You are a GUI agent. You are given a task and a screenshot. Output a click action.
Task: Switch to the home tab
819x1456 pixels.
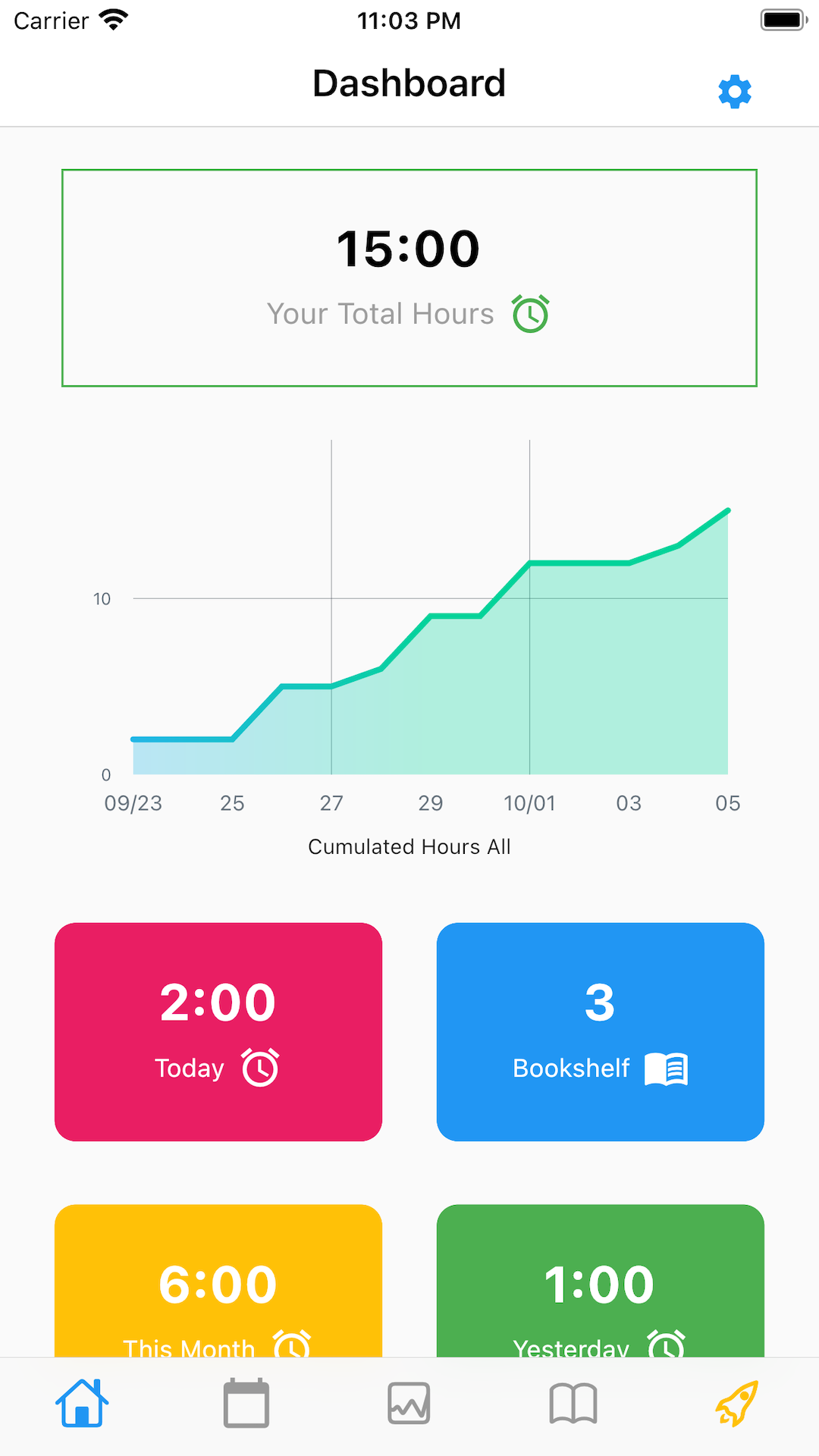click(x=82, y=1403)
